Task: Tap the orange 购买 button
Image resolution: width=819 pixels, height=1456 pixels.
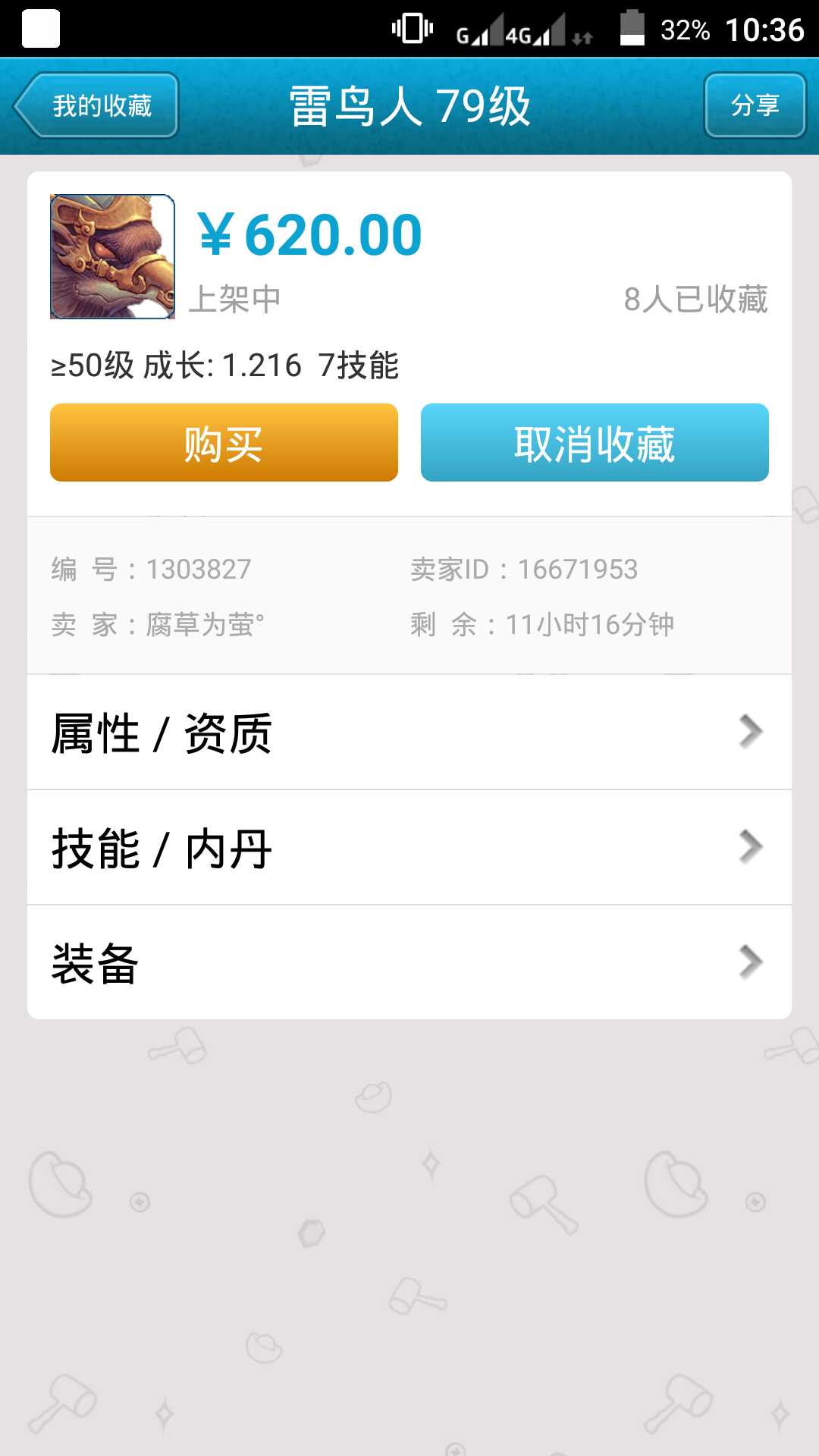Action: click(x=224, y=443)
